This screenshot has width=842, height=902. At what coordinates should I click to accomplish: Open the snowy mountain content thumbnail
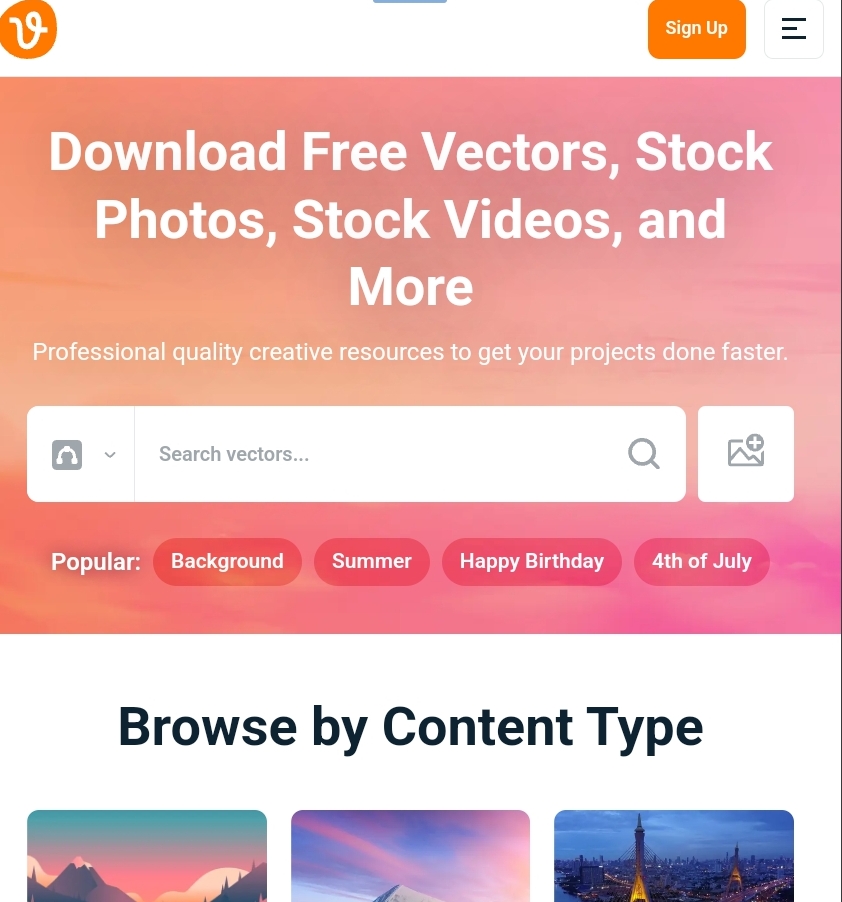[410, 858]
